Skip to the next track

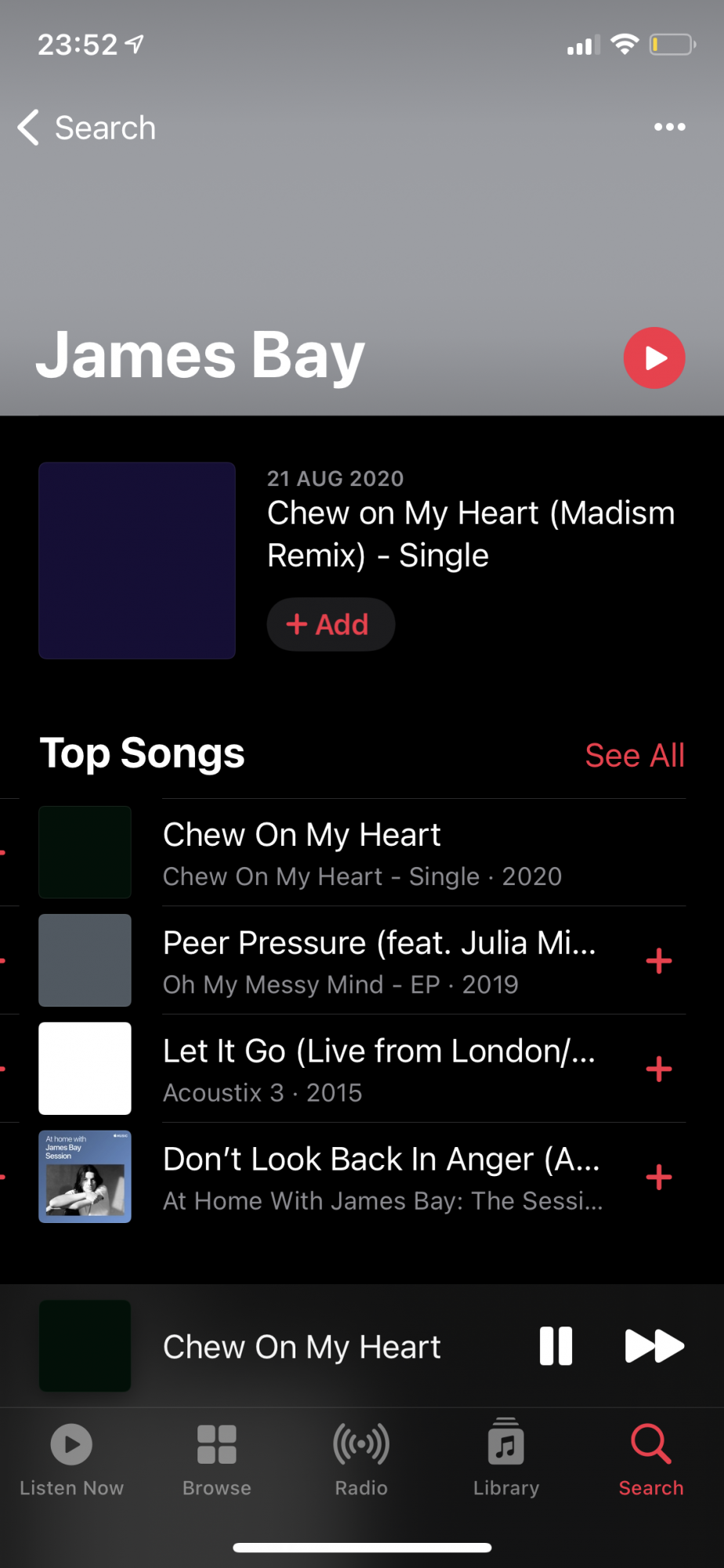[654, 1346]
